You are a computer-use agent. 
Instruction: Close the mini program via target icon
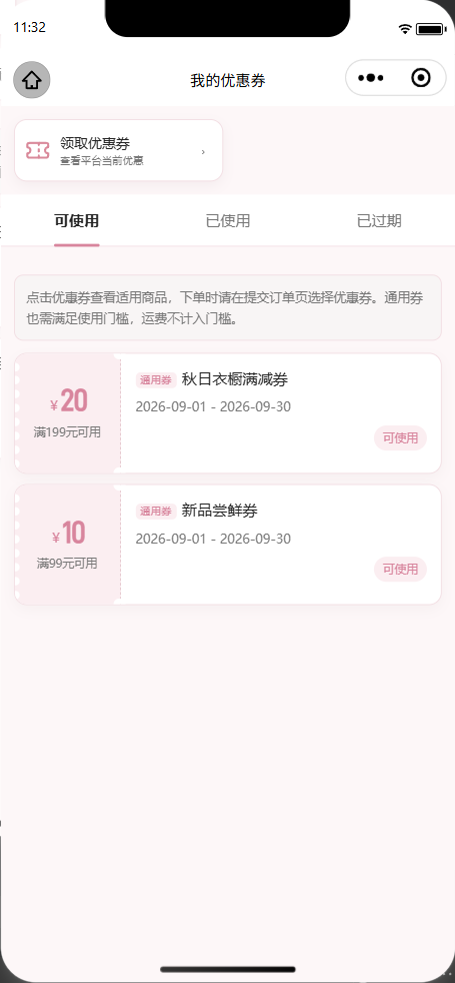[421, 78]
